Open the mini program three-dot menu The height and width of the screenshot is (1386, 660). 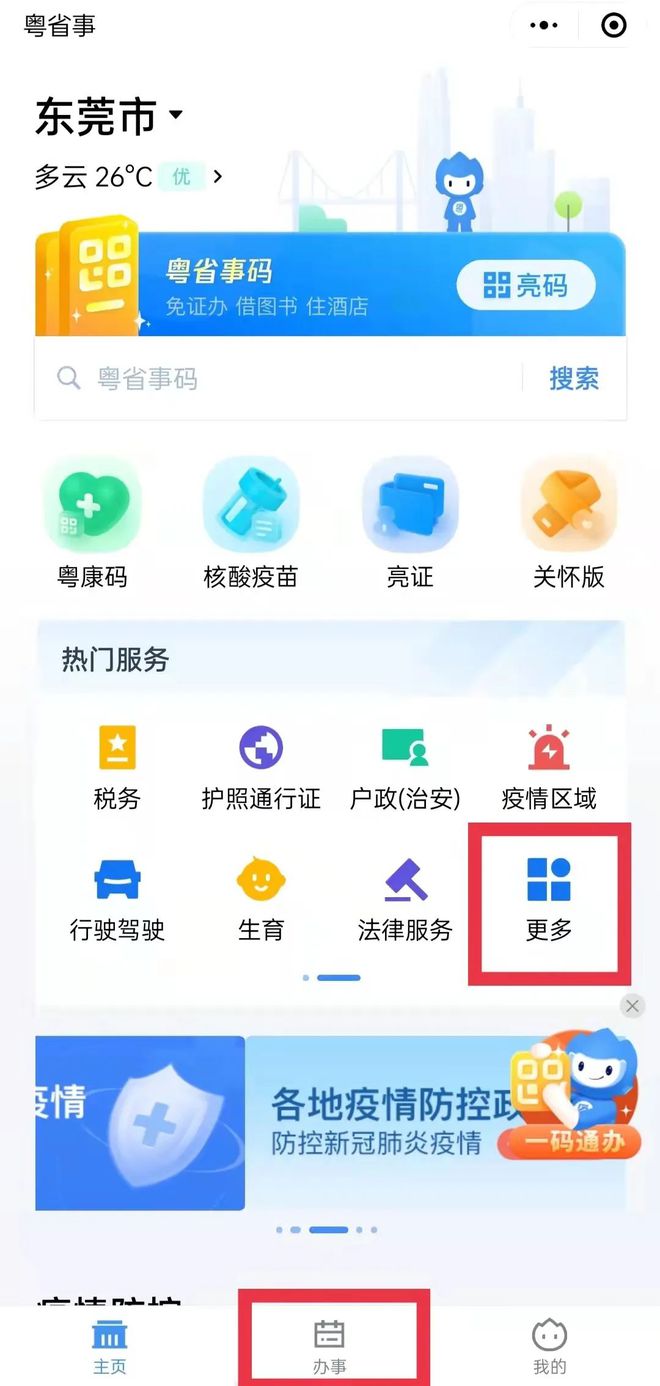click(545, 25)
